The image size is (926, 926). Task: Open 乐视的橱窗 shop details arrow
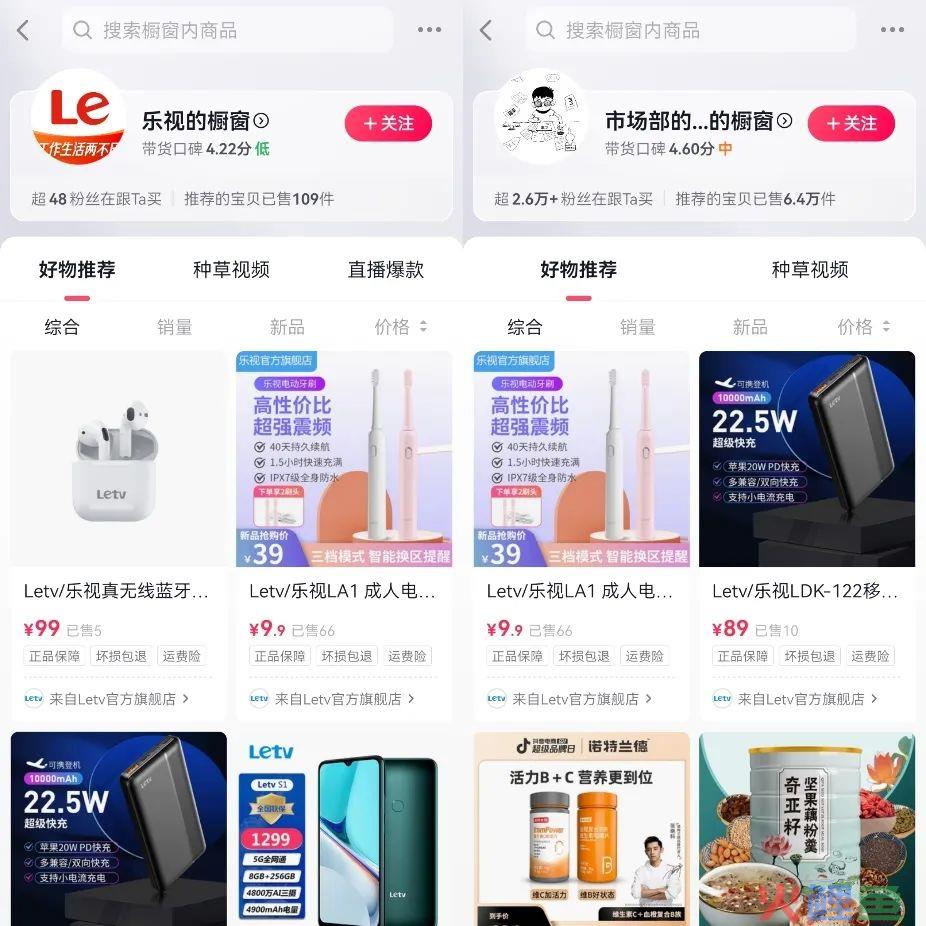point(262,121)
